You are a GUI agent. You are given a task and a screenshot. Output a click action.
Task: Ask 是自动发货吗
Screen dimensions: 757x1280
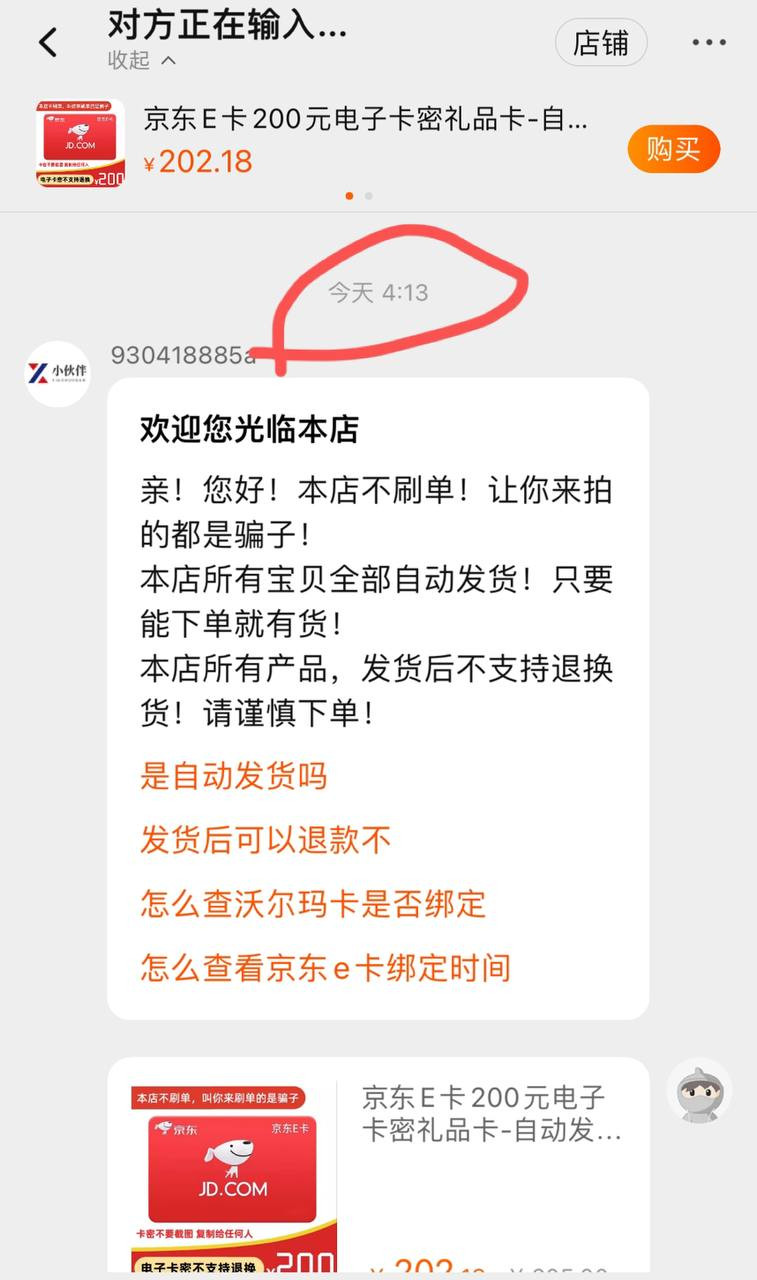[x=233, y=776]
